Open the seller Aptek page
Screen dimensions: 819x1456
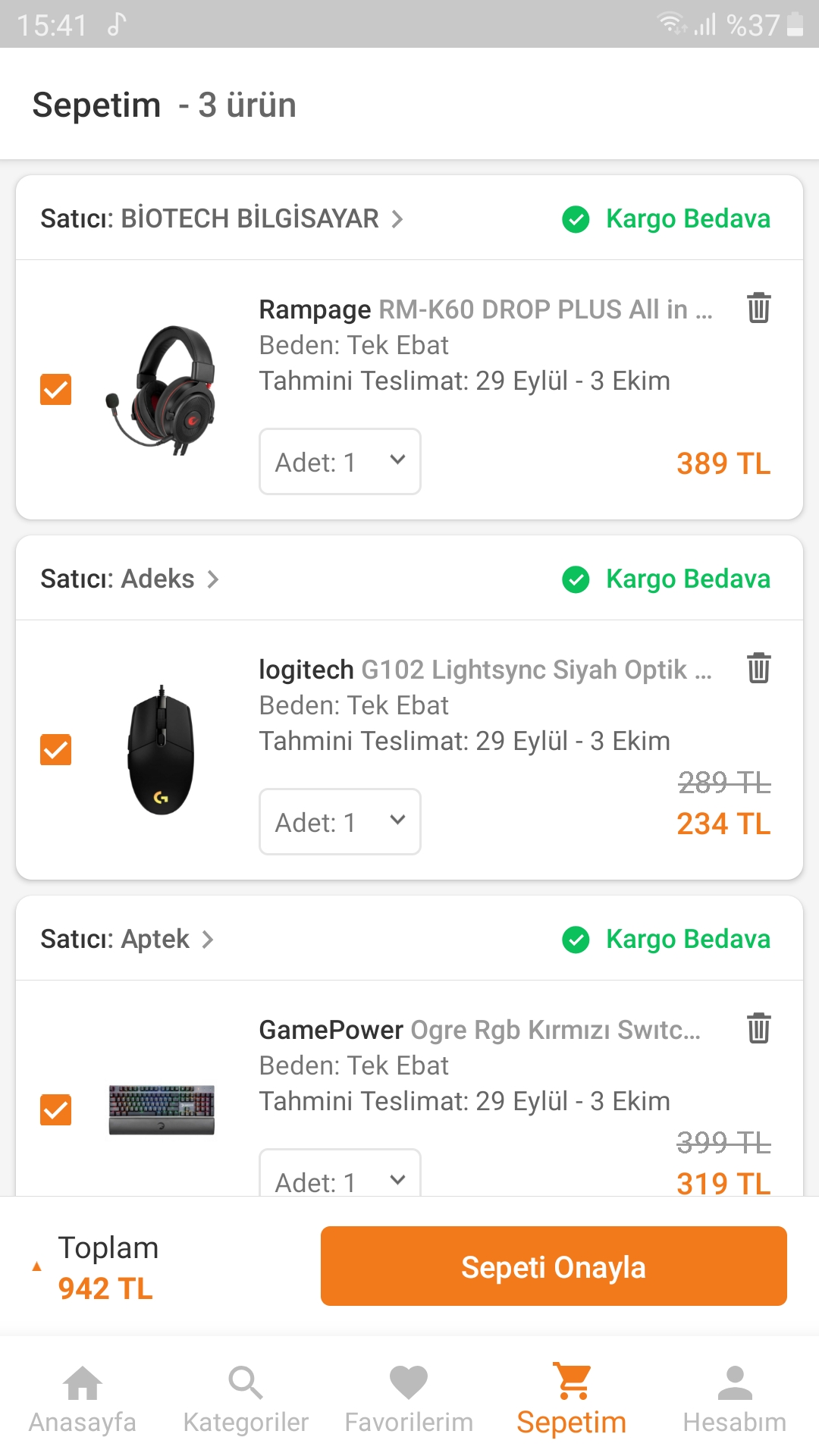(x=127, y=939)
